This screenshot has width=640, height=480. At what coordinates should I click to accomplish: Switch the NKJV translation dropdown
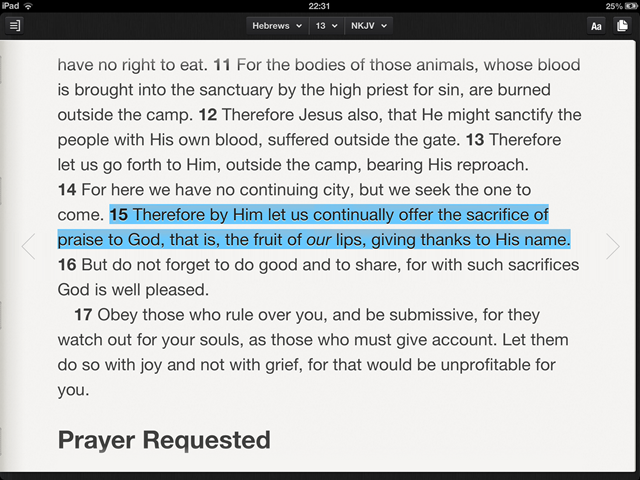367,25
